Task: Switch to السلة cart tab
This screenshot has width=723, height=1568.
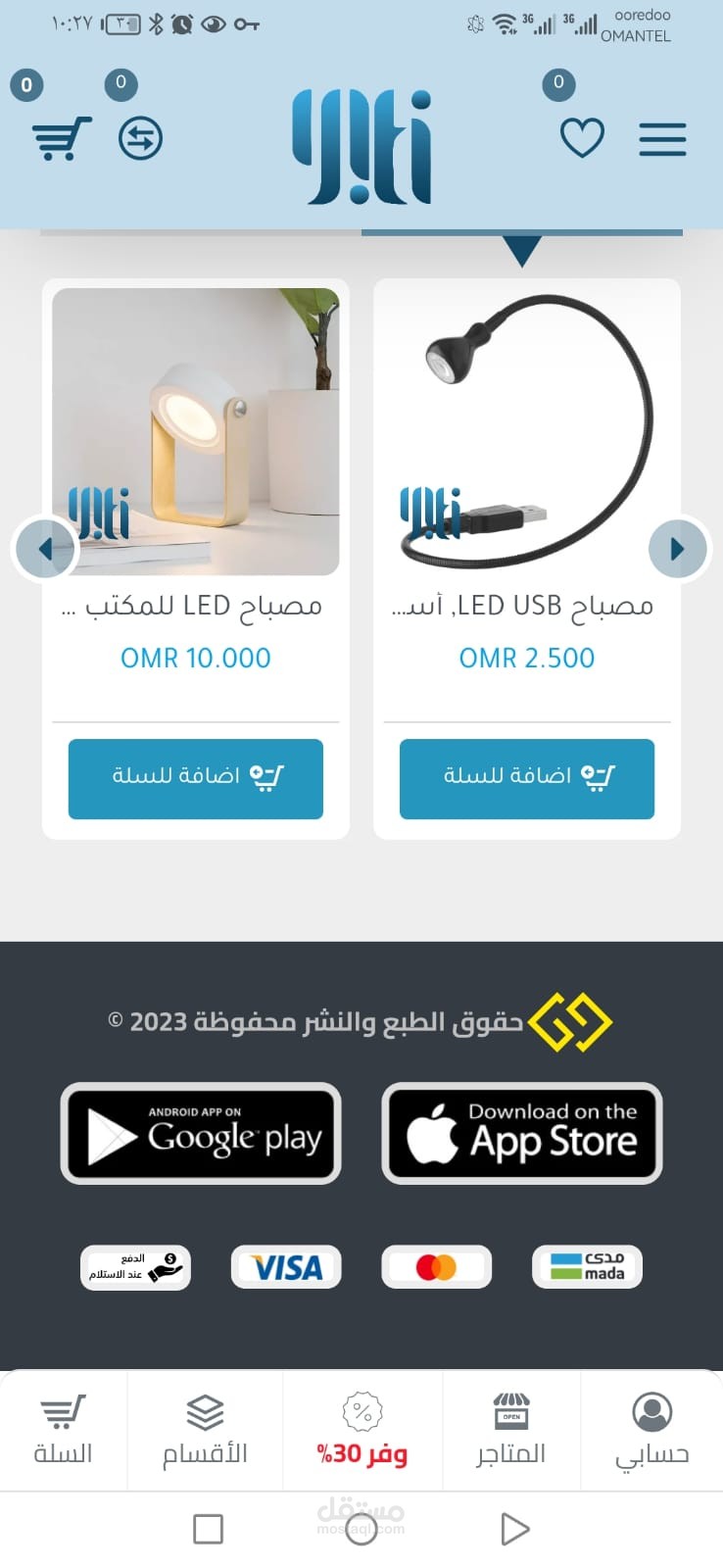Action: tap(63, 1431)
